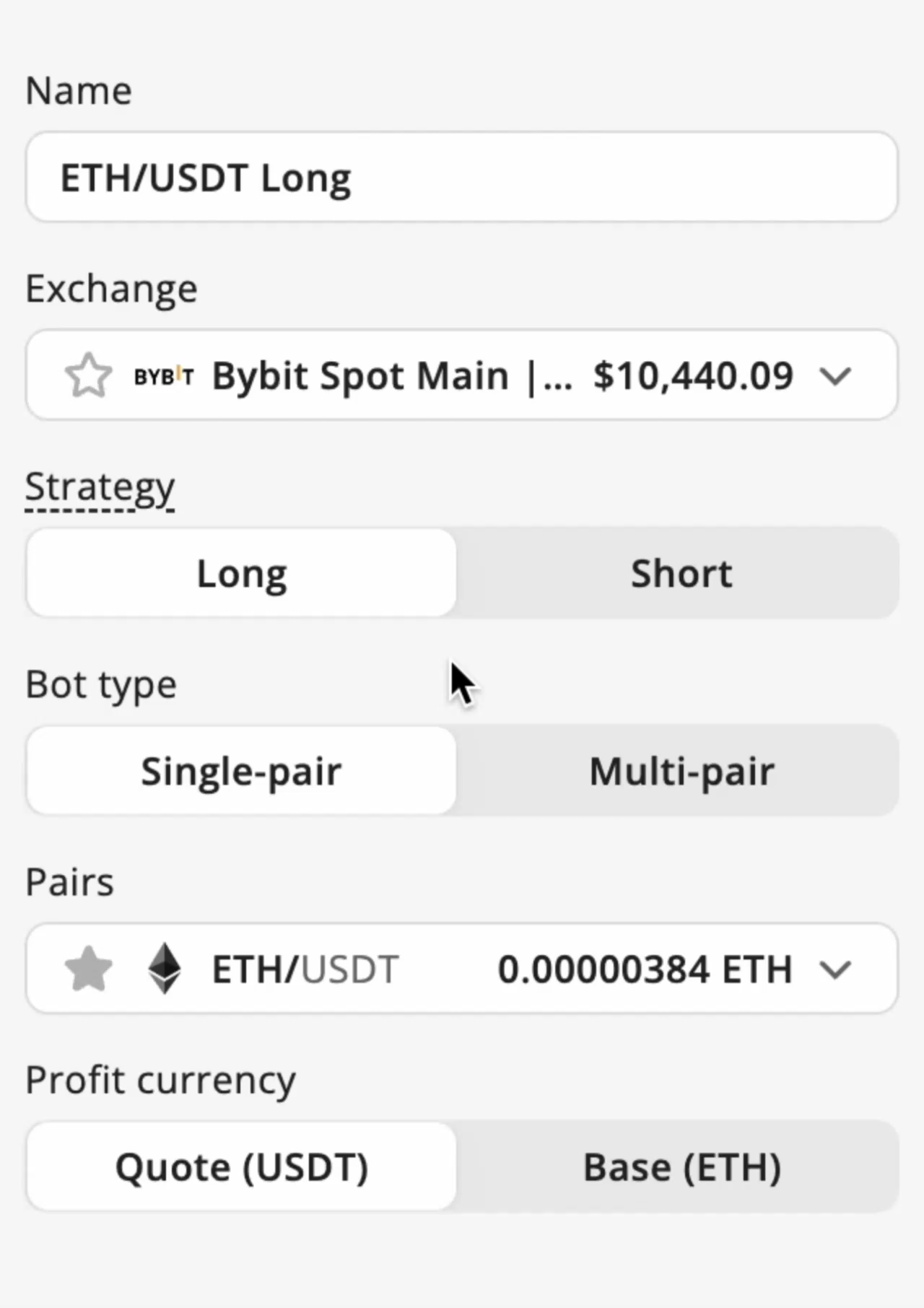The width and height of the screenshot is (924, 1308).
Task: Expand the exchange dropdown chevron
Action: [x=835, y=375]
